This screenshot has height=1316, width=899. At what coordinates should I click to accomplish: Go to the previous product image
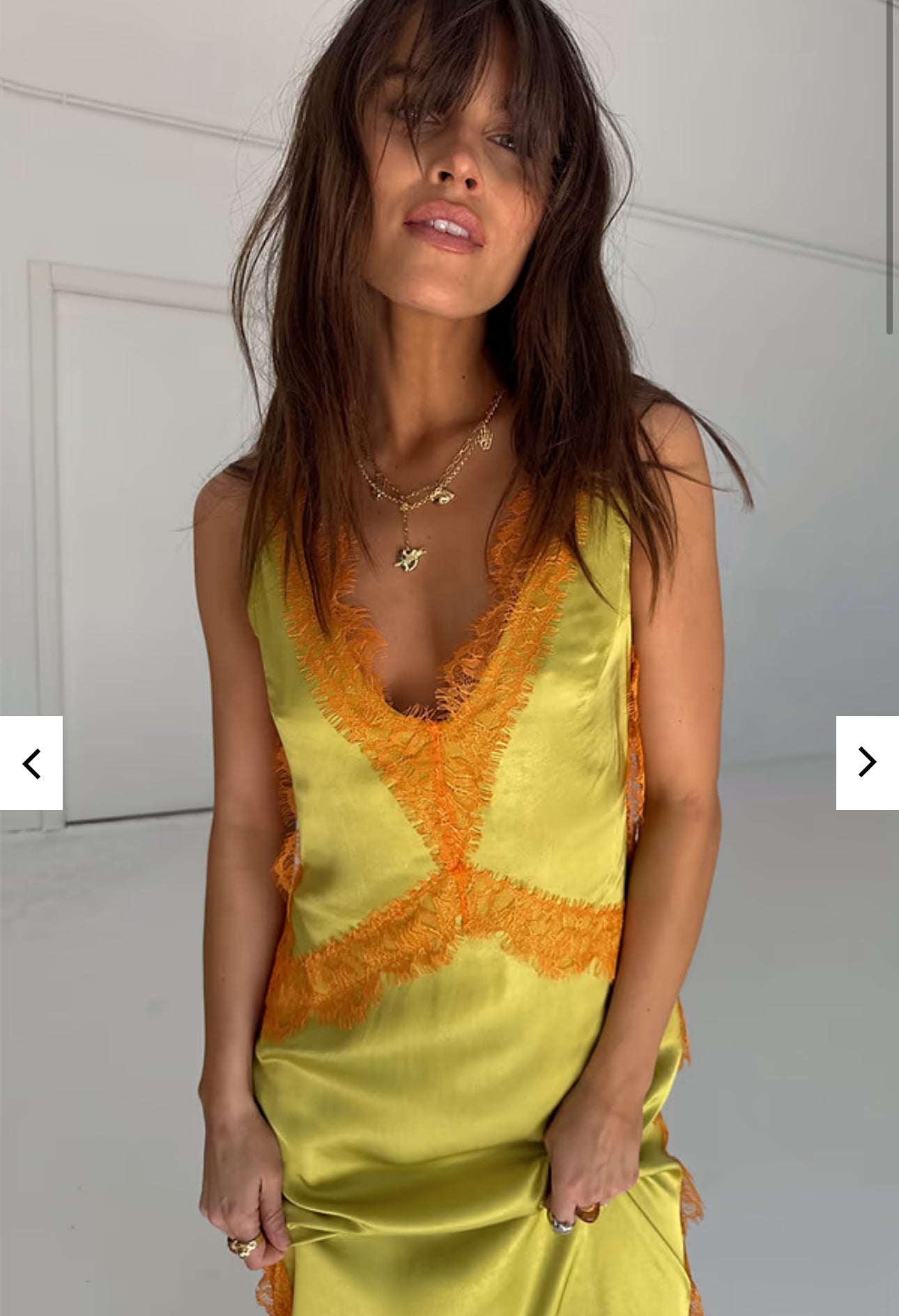[x=31, y=763]
